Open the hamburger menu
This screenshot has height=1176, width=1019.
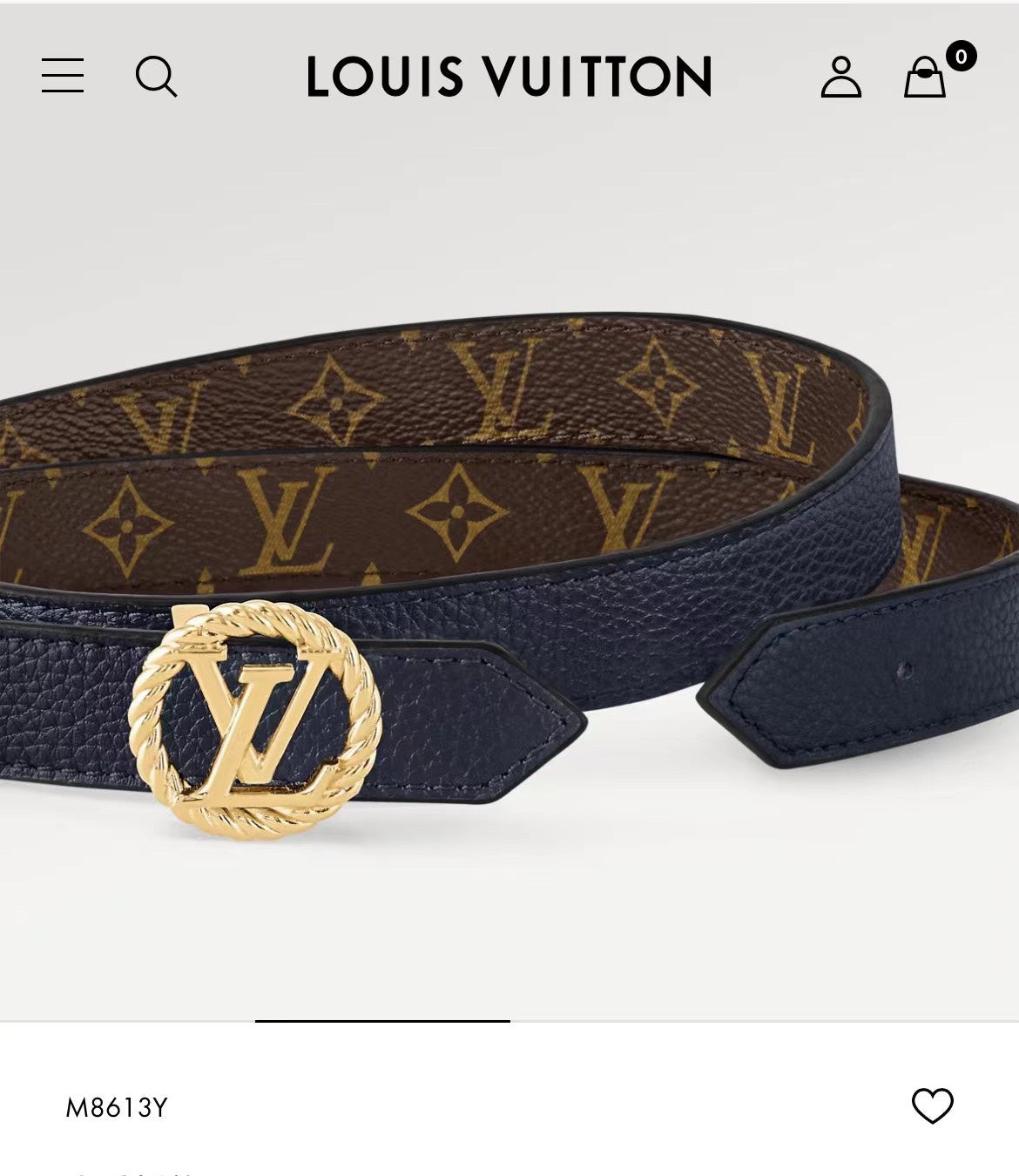pos(63,76)
